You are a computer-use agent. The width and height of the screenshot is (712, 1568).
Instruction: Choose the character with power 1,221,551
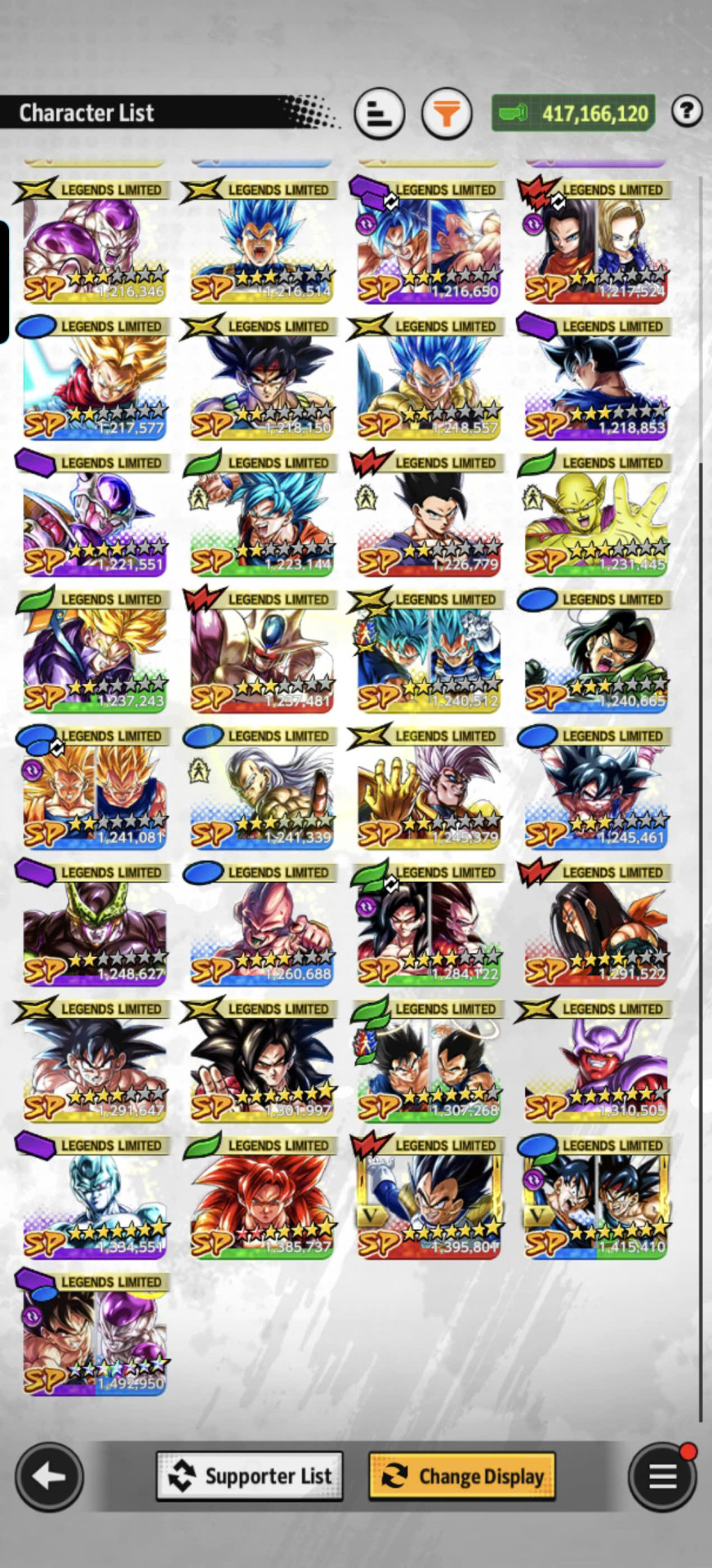pyautogui.click(x=94, y=514)
